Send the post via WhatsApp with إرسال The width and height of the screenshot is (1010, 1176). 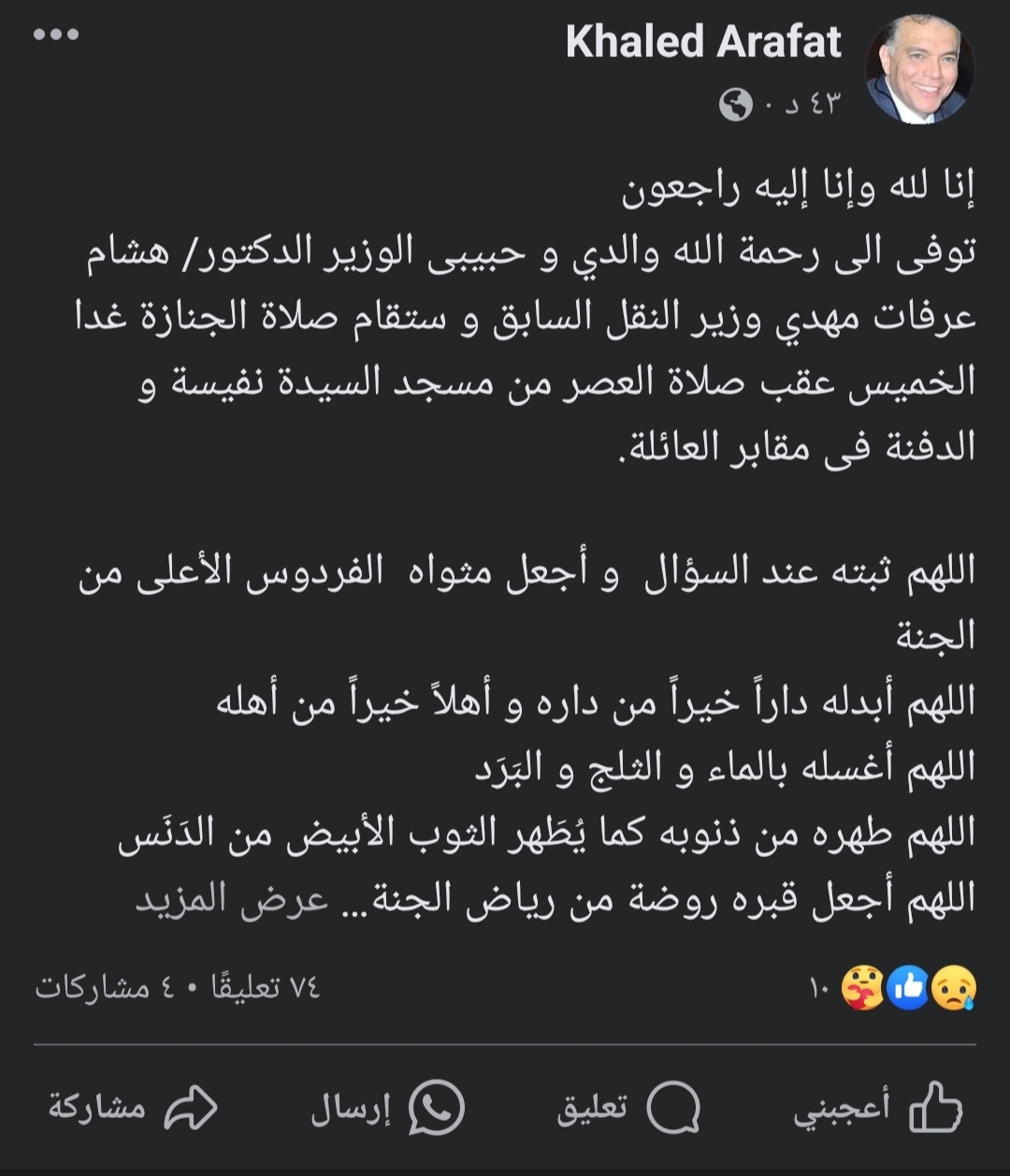pyautogui.click(x=387, y=1110)
